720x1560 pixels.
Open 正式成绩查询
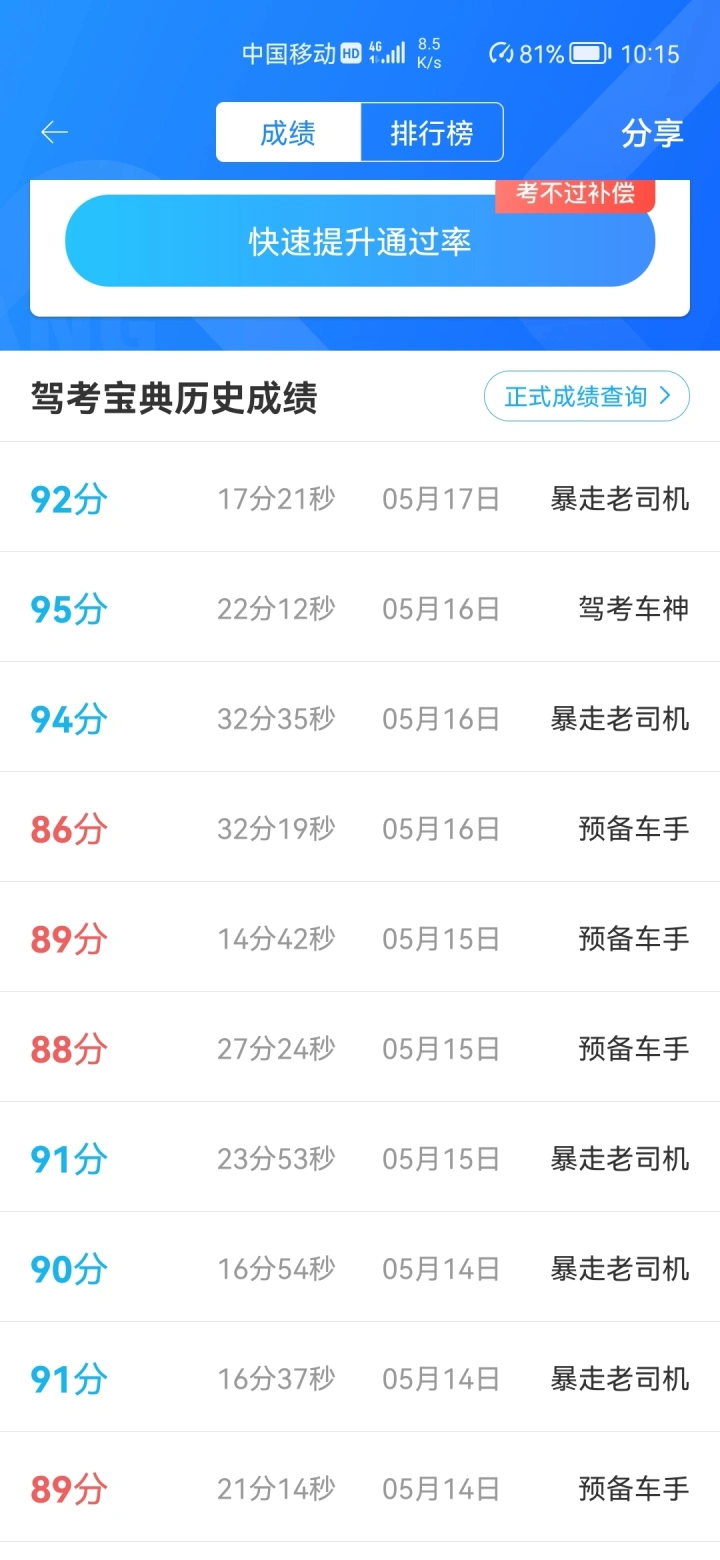tap(586, 397)
